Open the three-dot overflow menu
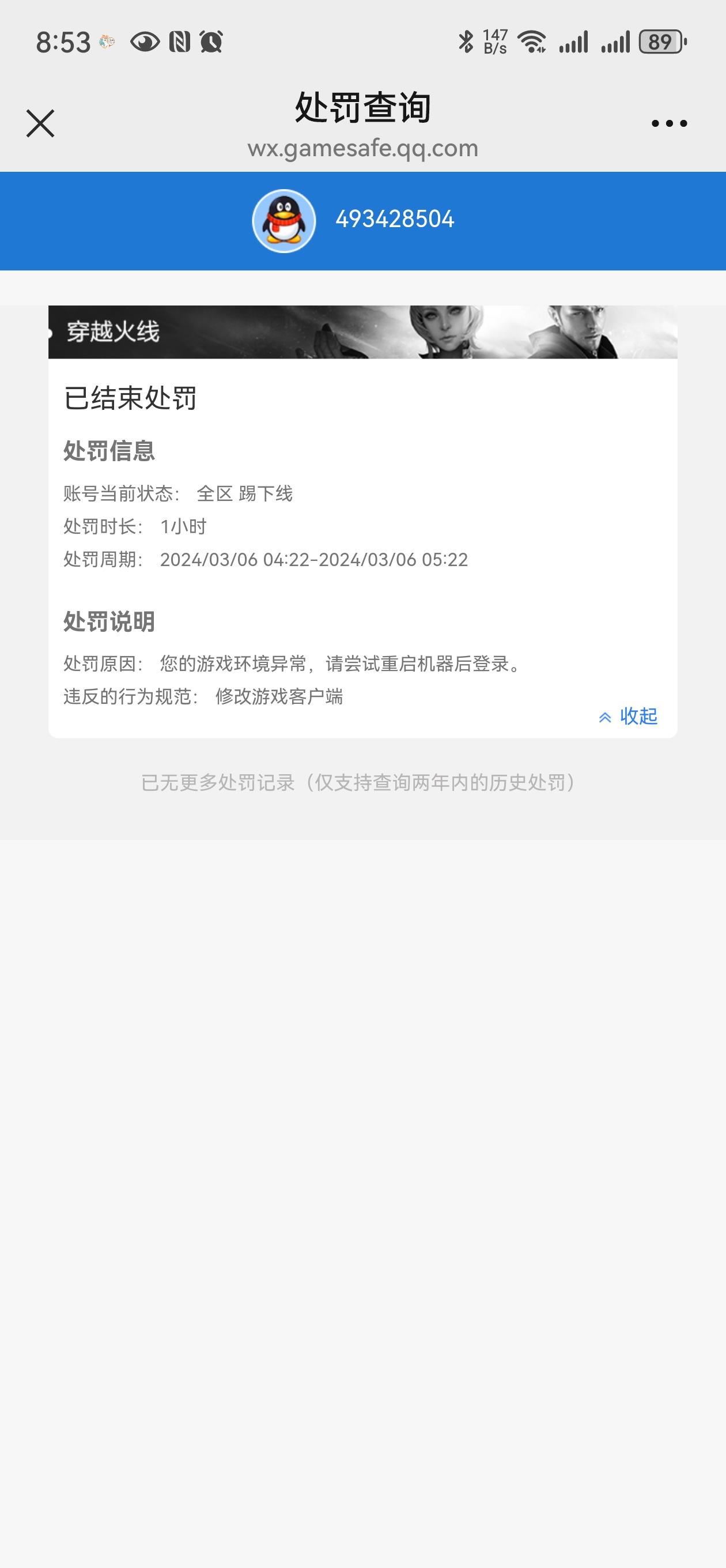 (x=669, y=123)
